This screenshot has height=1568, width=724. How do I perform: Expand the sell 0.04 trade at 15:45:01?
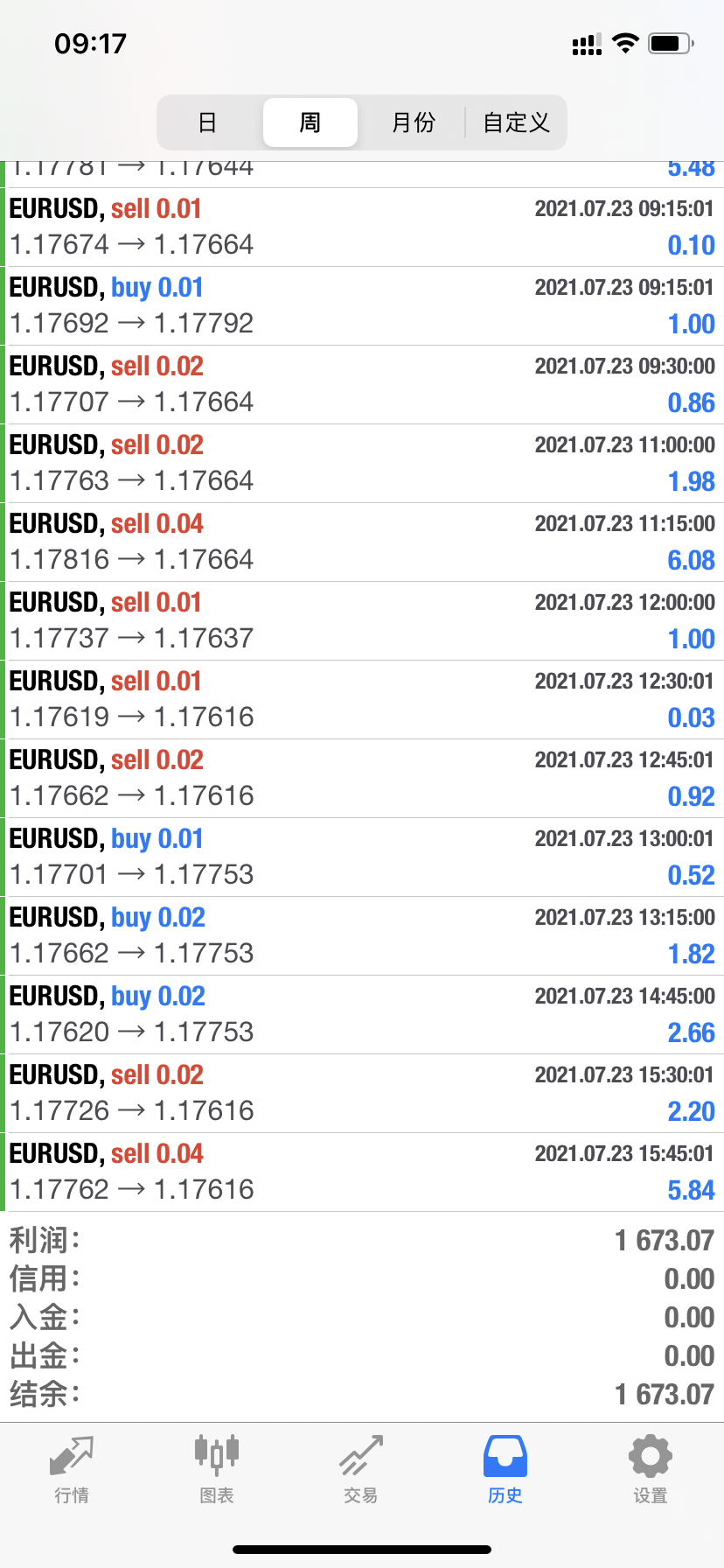[x=362, y=1172]
